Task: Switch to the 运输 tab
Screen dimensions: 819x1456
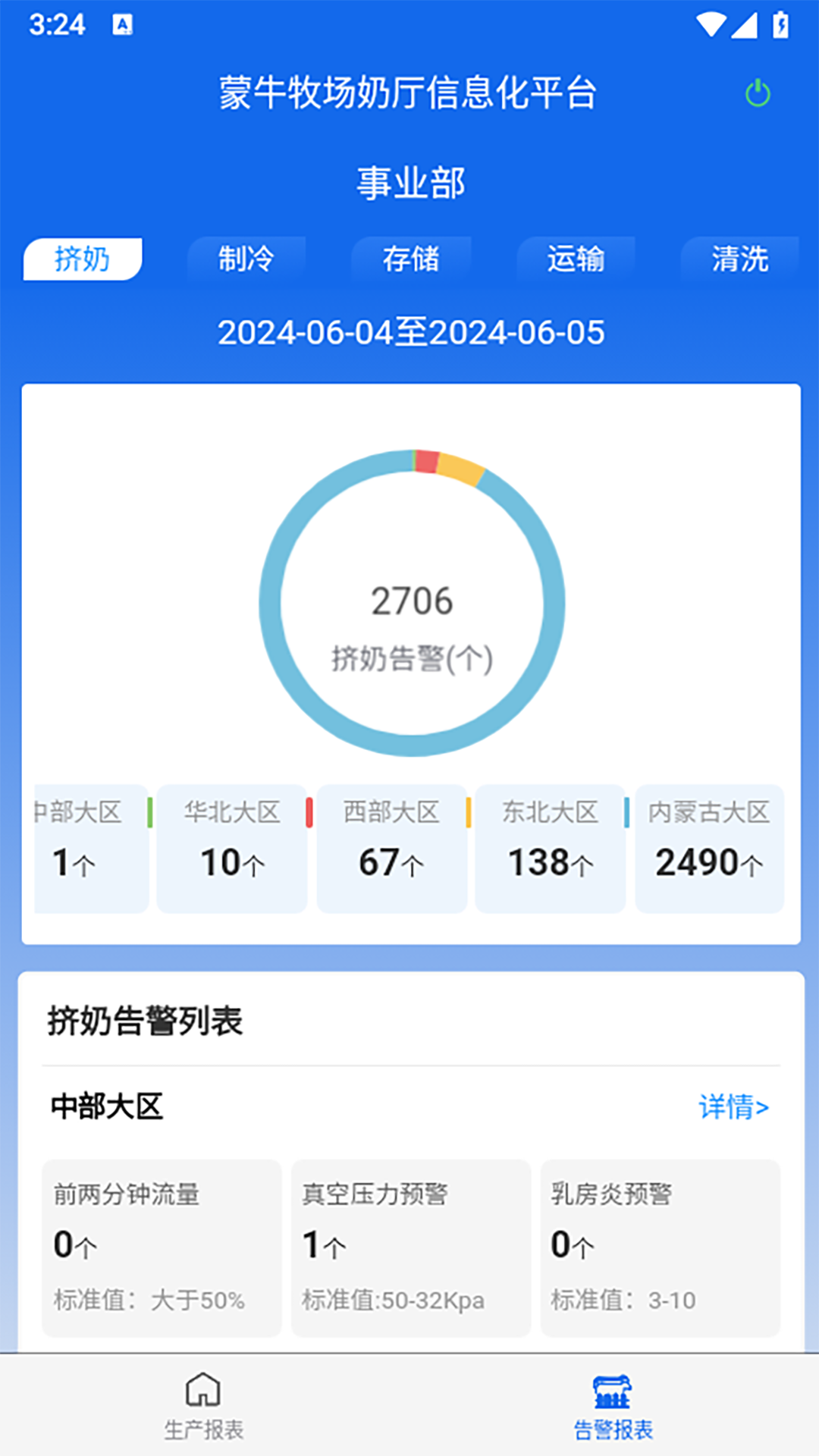Action: (x=576, y=259)
